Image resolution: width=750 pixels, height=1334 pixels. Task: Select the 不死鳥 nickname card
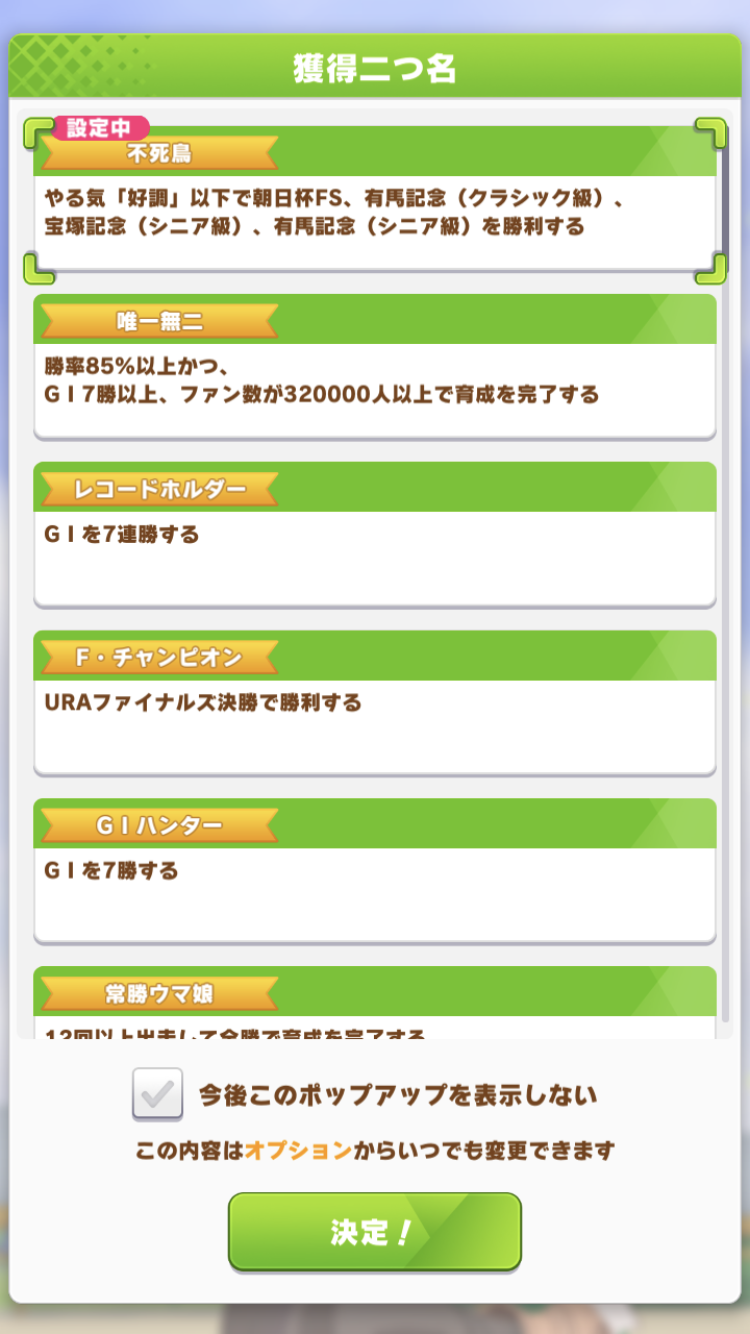pyautogui.click(x=375, y=200)
